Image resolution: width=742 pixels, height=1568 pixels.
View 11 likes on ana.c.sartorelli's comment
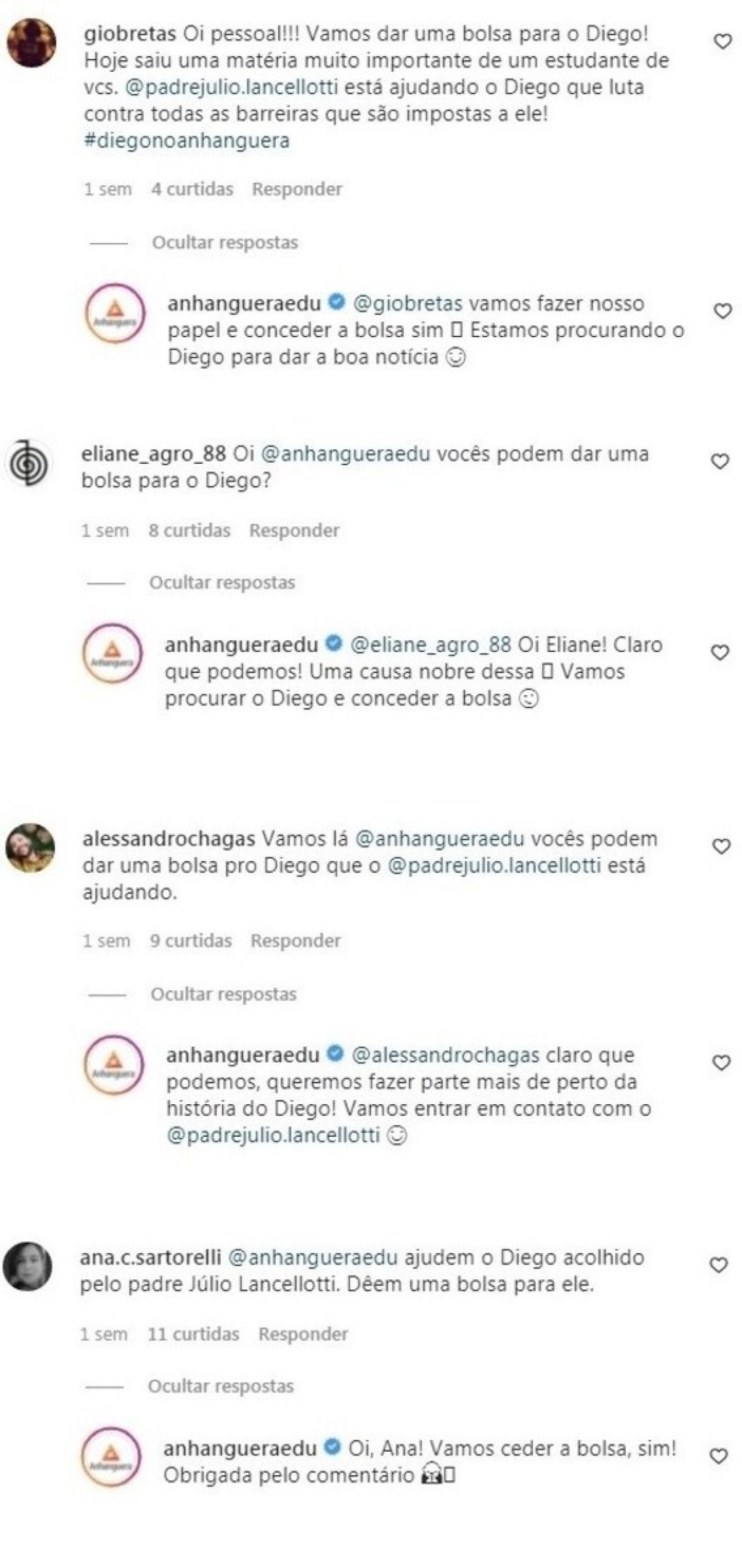pyautogui.click(x=193, y=1334)
